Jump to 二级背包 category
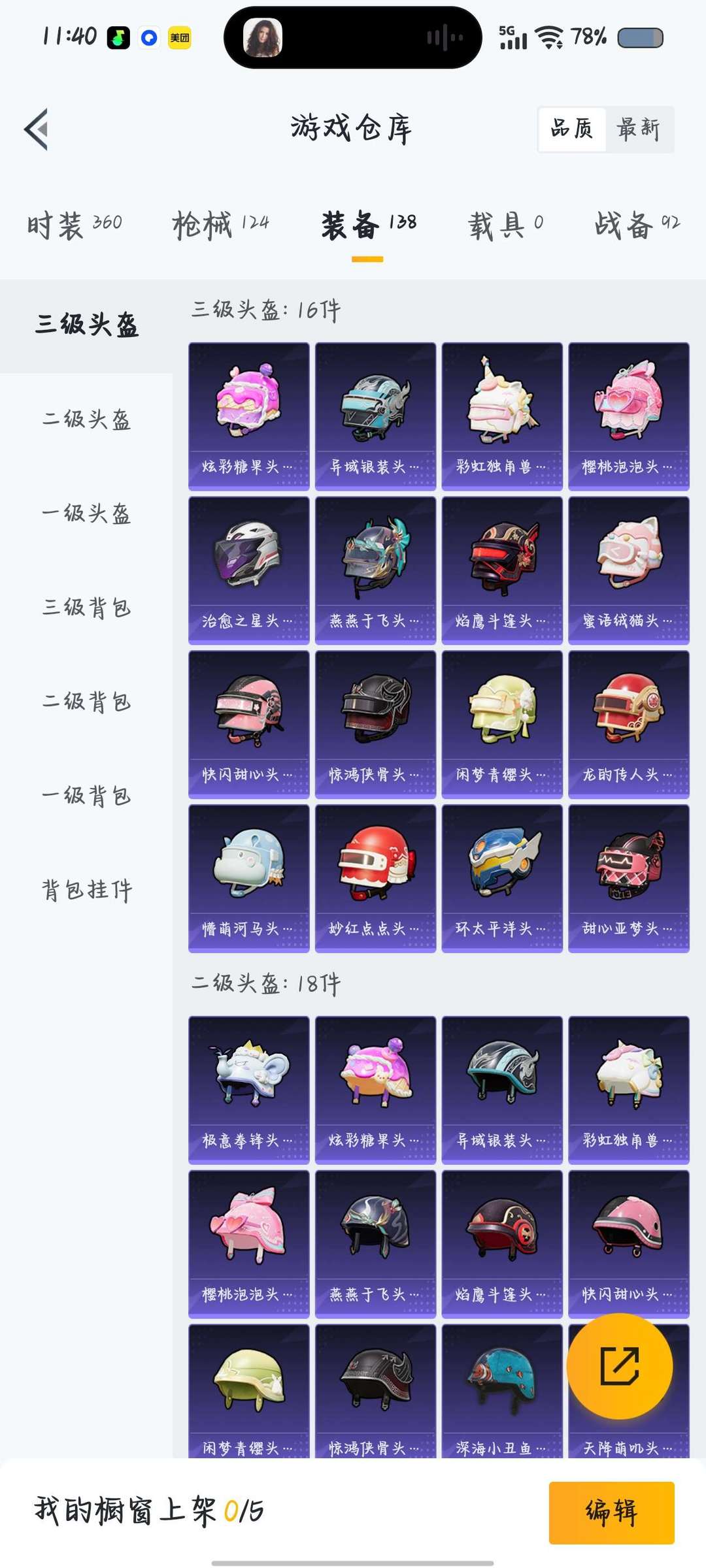 coord(86,702)
